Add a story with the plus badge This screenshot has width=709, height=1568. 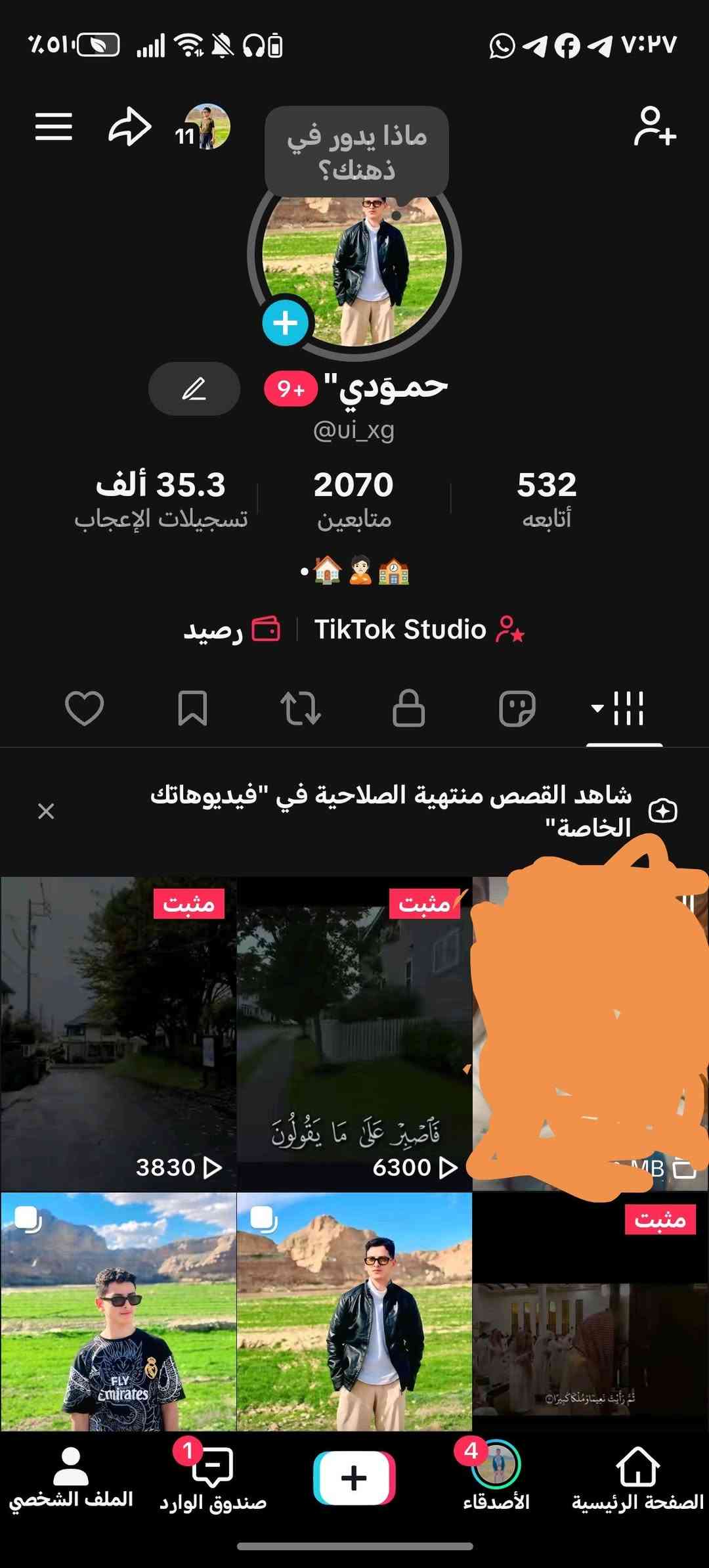[x=285, y=323]
